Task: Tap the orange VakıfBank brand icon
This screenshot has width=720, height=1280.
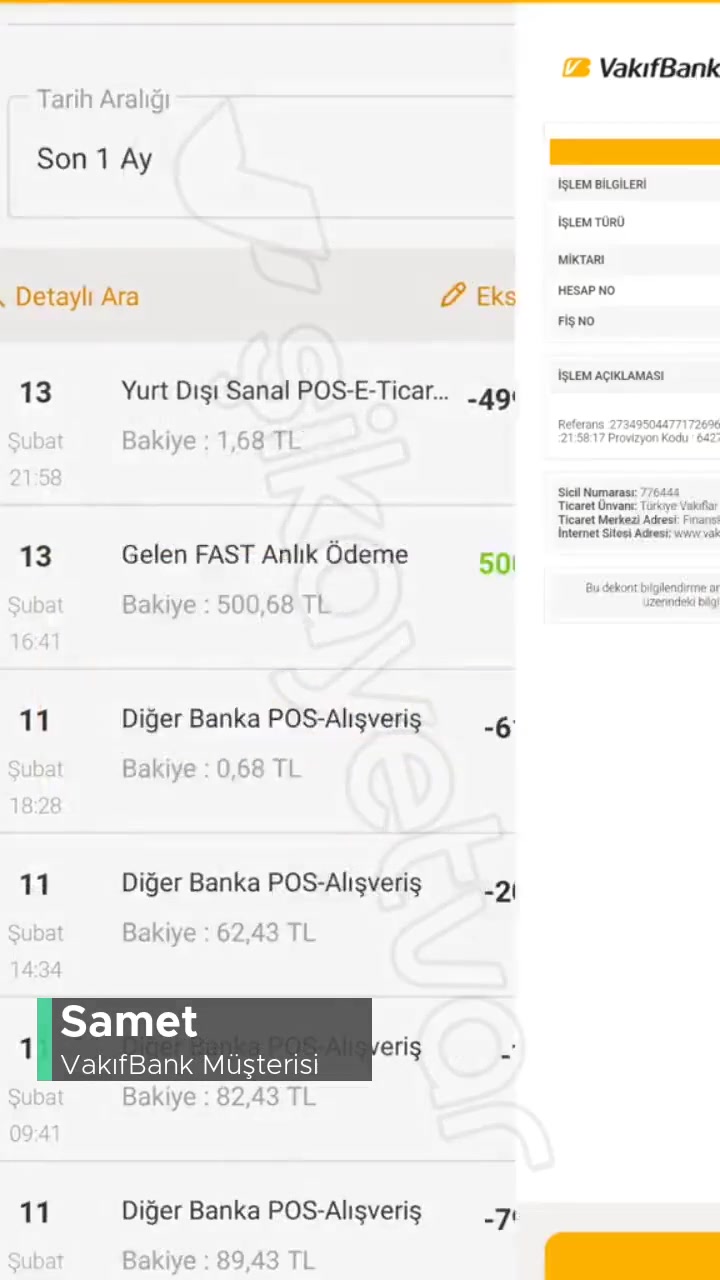Action: [578, 67]
